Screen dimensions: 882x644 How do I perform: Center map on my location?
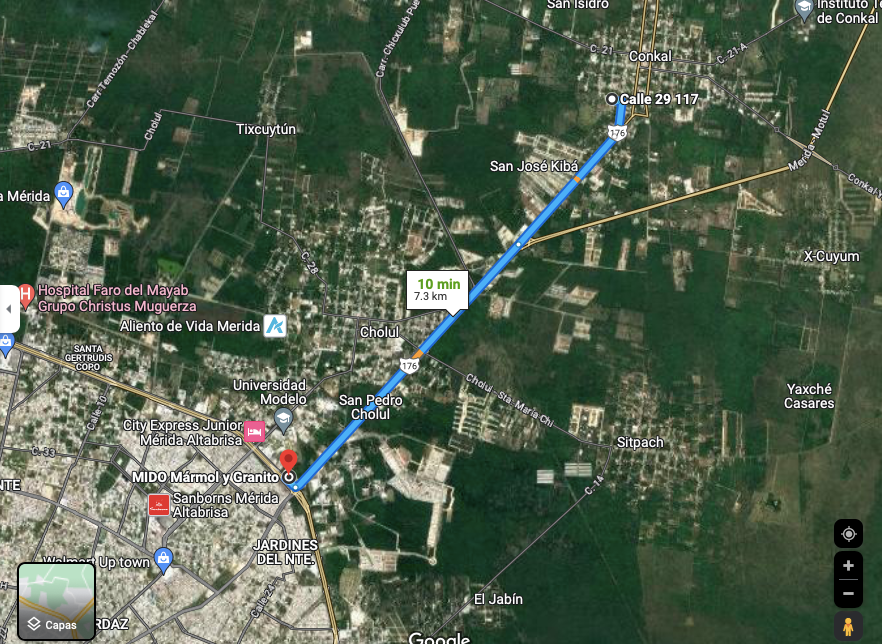(x=848, y=534)
